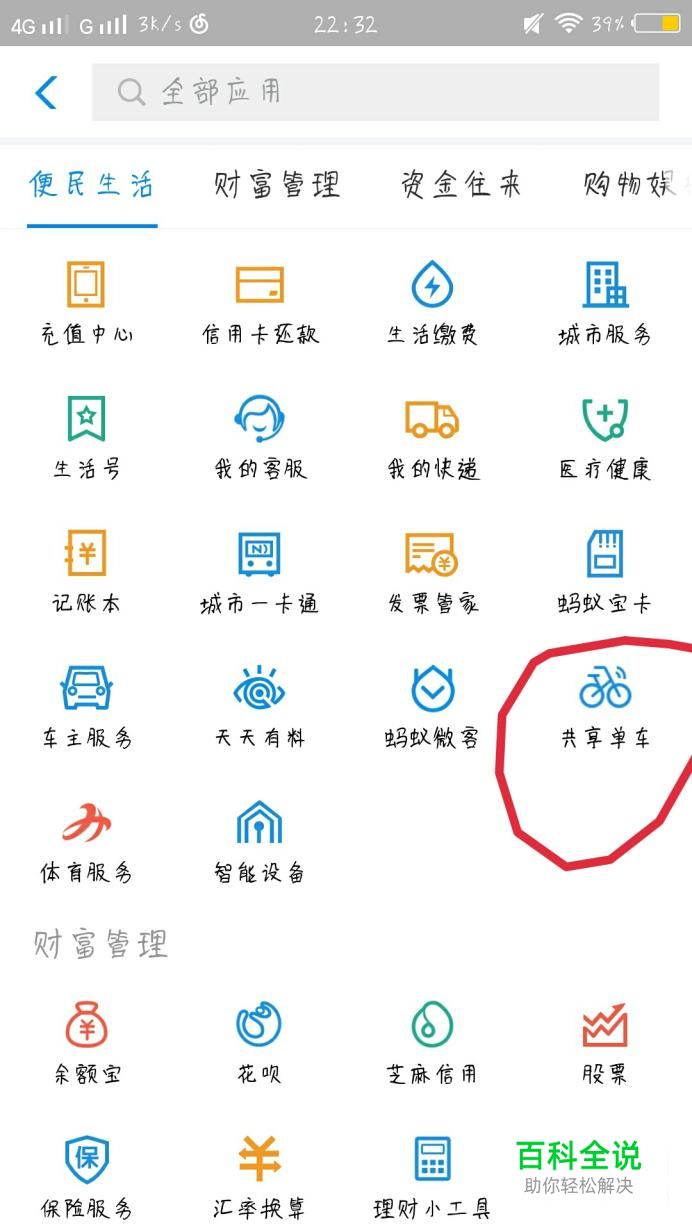Viewport: 692px width, 1230px height.
Task: Open the 全部应用 search box
Action: tap(375, 92)
